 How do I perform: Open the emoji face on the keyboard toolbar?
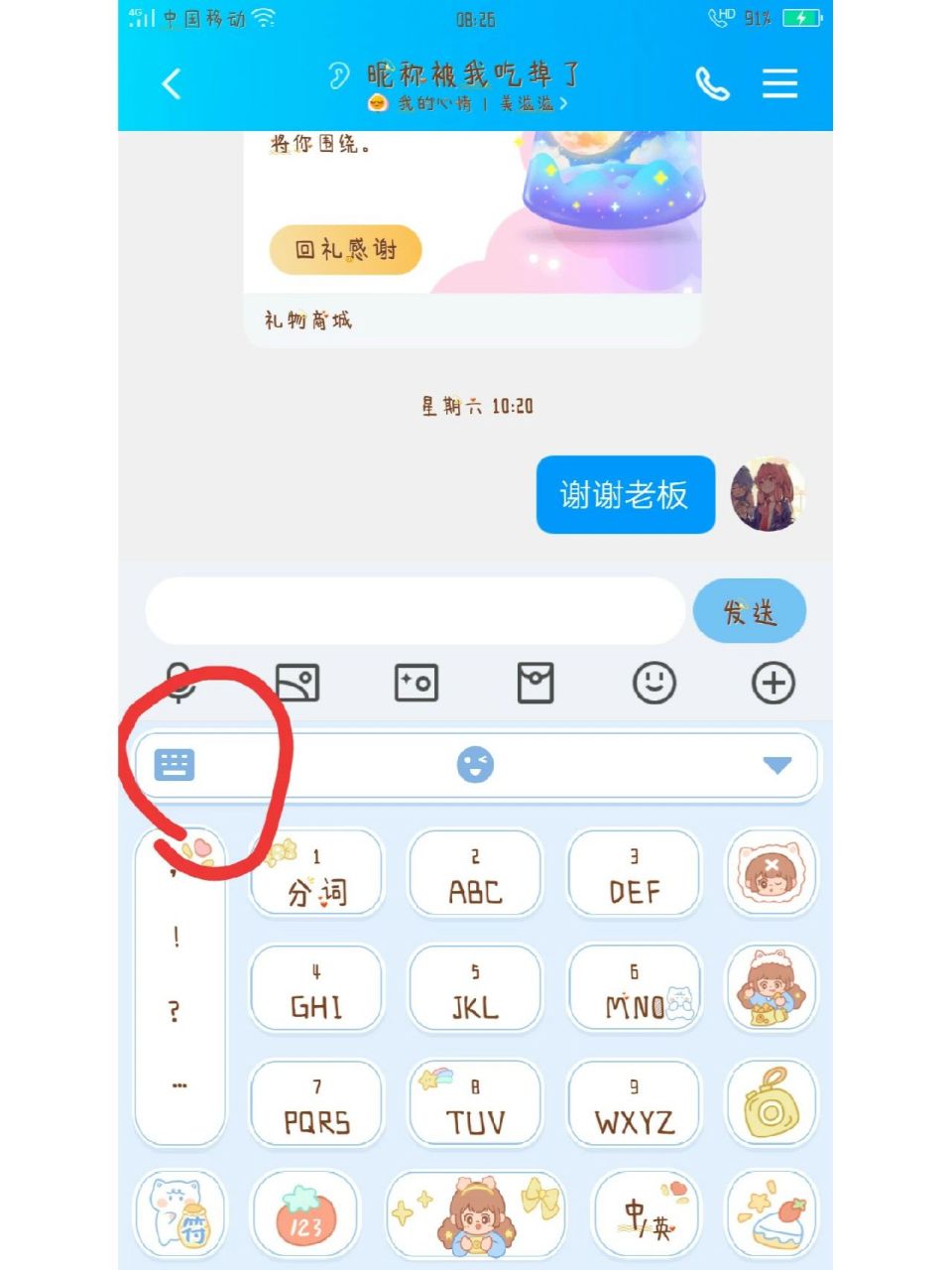475,764
